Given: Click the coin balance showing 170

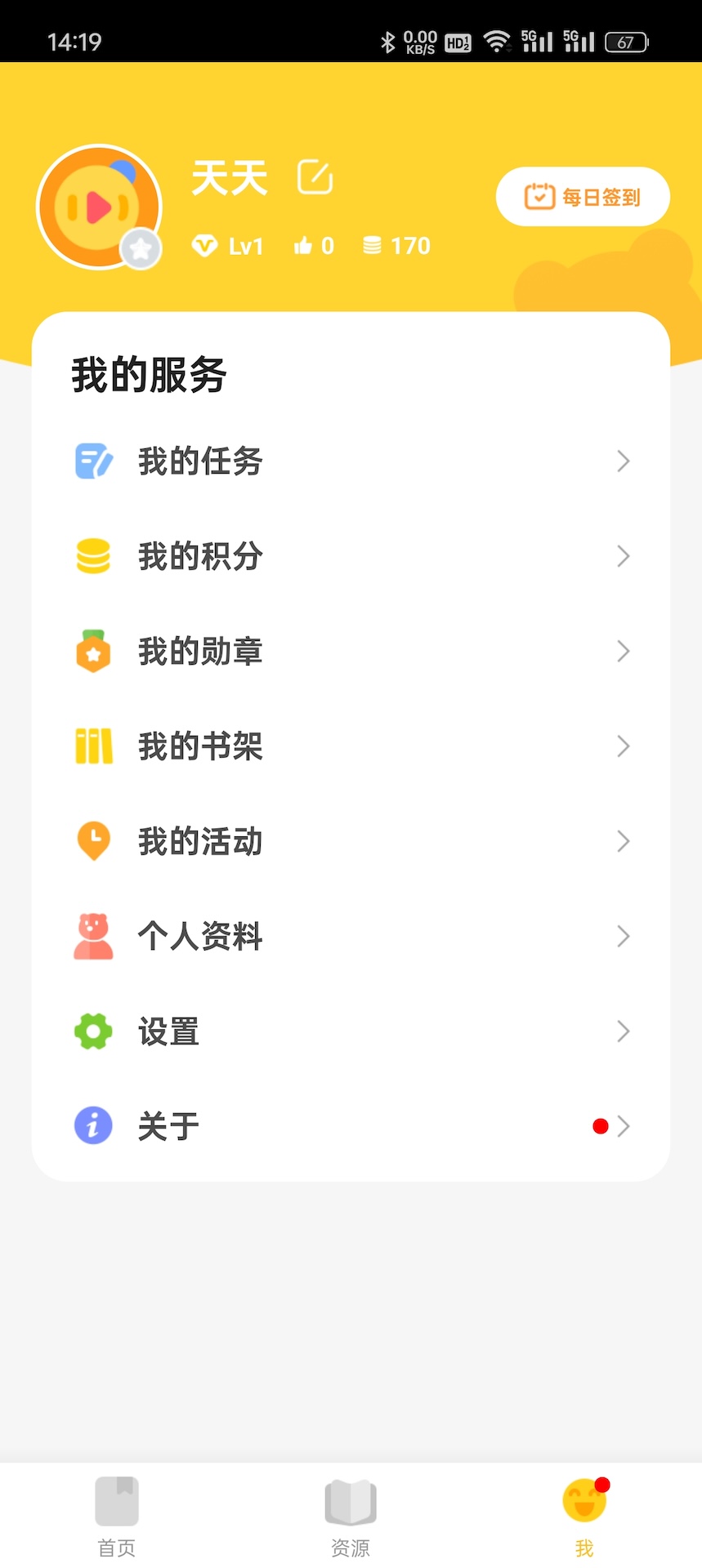Looking at the screenshot, I should [x=396, y=246].
